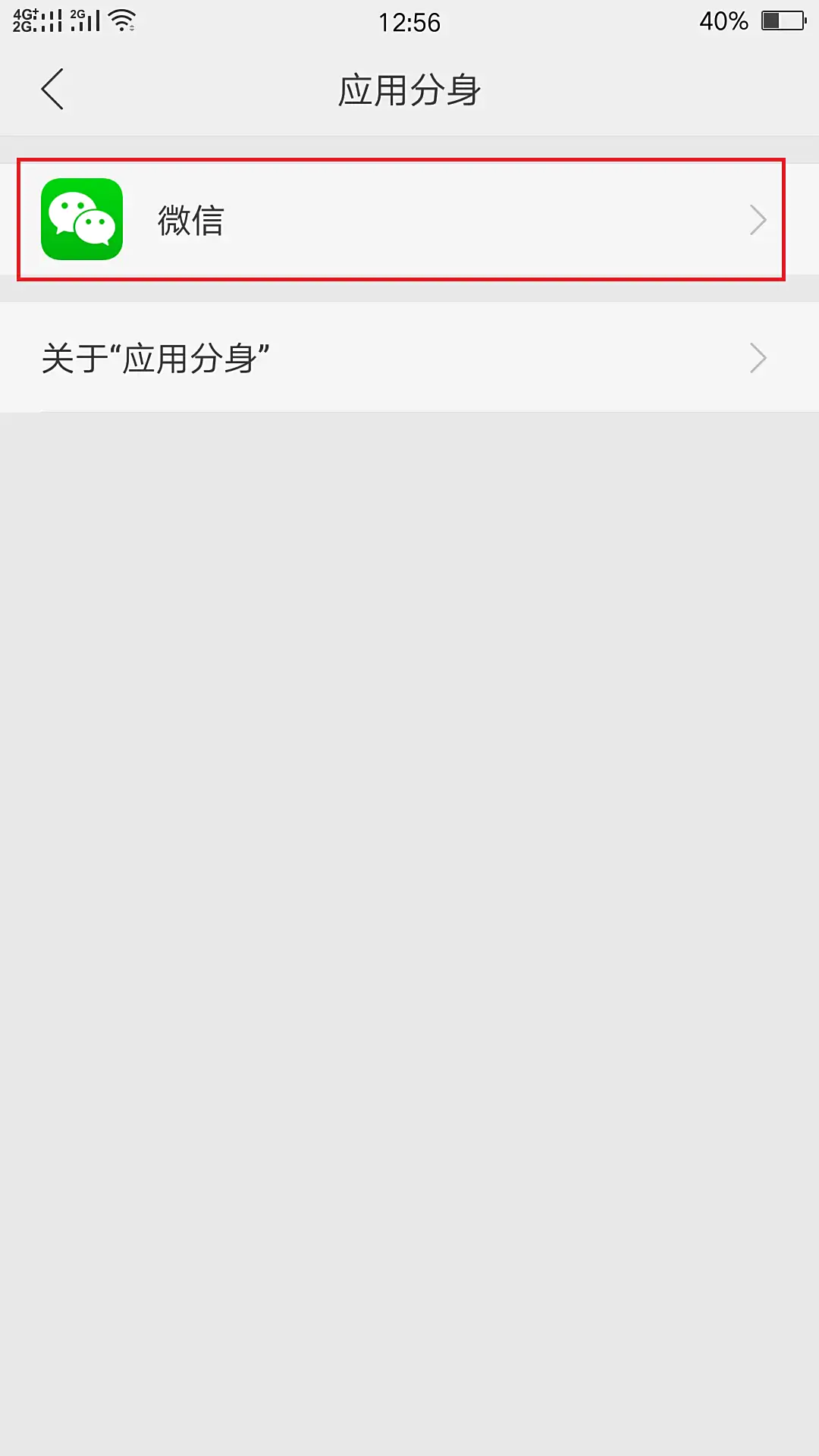Image resolution: width=819 pixels, height=1456 pixels.
Task: Open the 应用分身 title header
Action: [x=409, y=88]
